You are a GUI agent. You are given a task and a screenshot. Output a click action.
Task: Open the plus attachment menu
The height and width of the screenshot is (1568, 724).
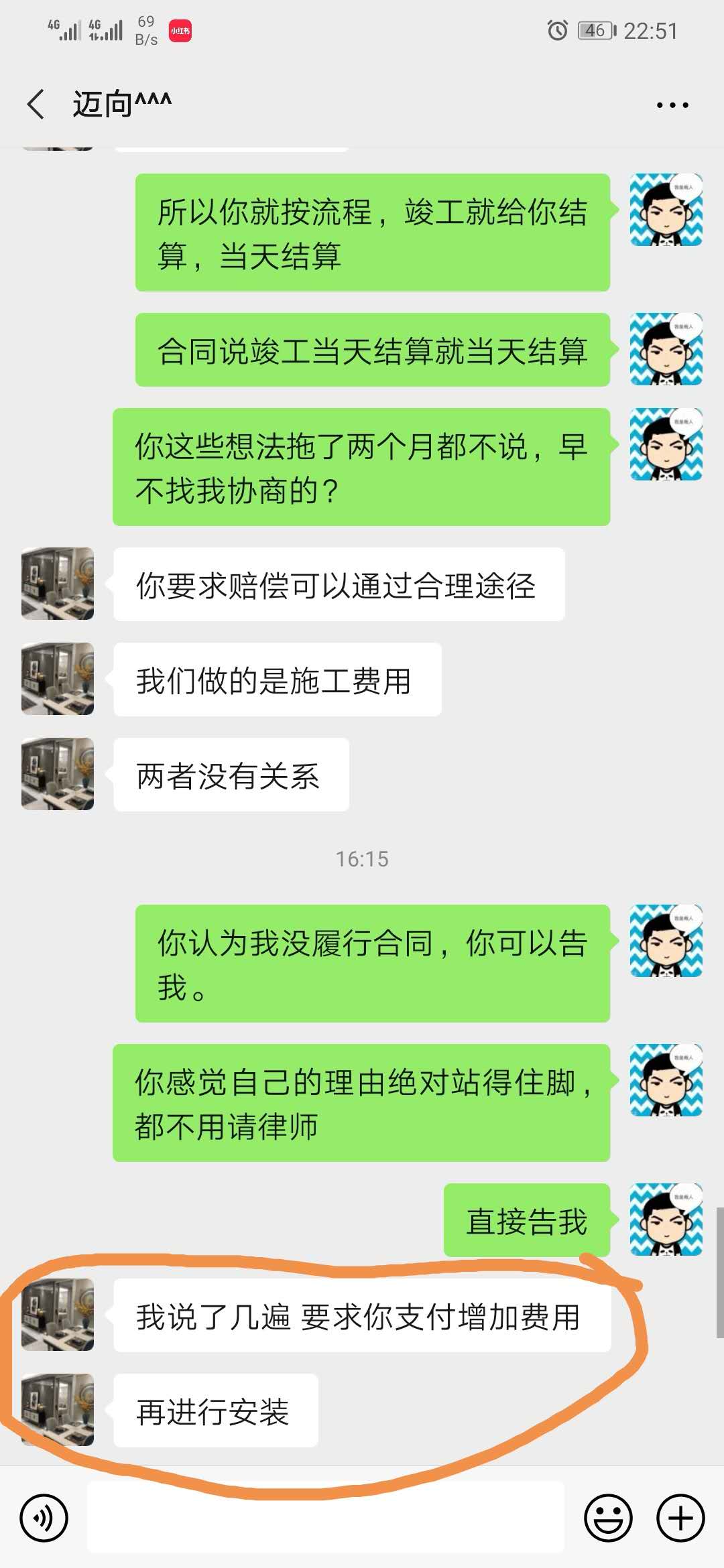[680, 1518]
